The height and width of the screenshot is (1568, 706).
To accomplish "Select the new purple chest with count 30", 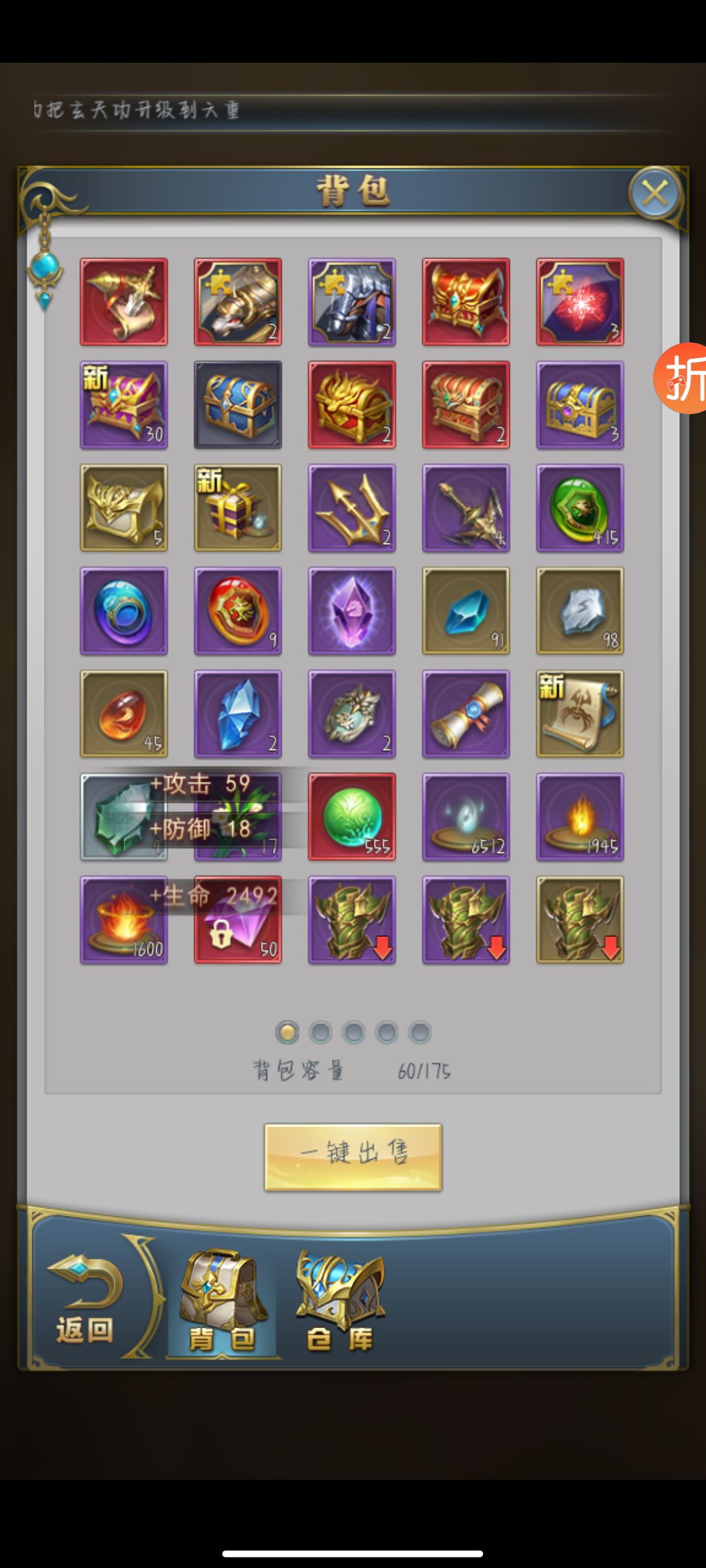I will coord(124,405).
